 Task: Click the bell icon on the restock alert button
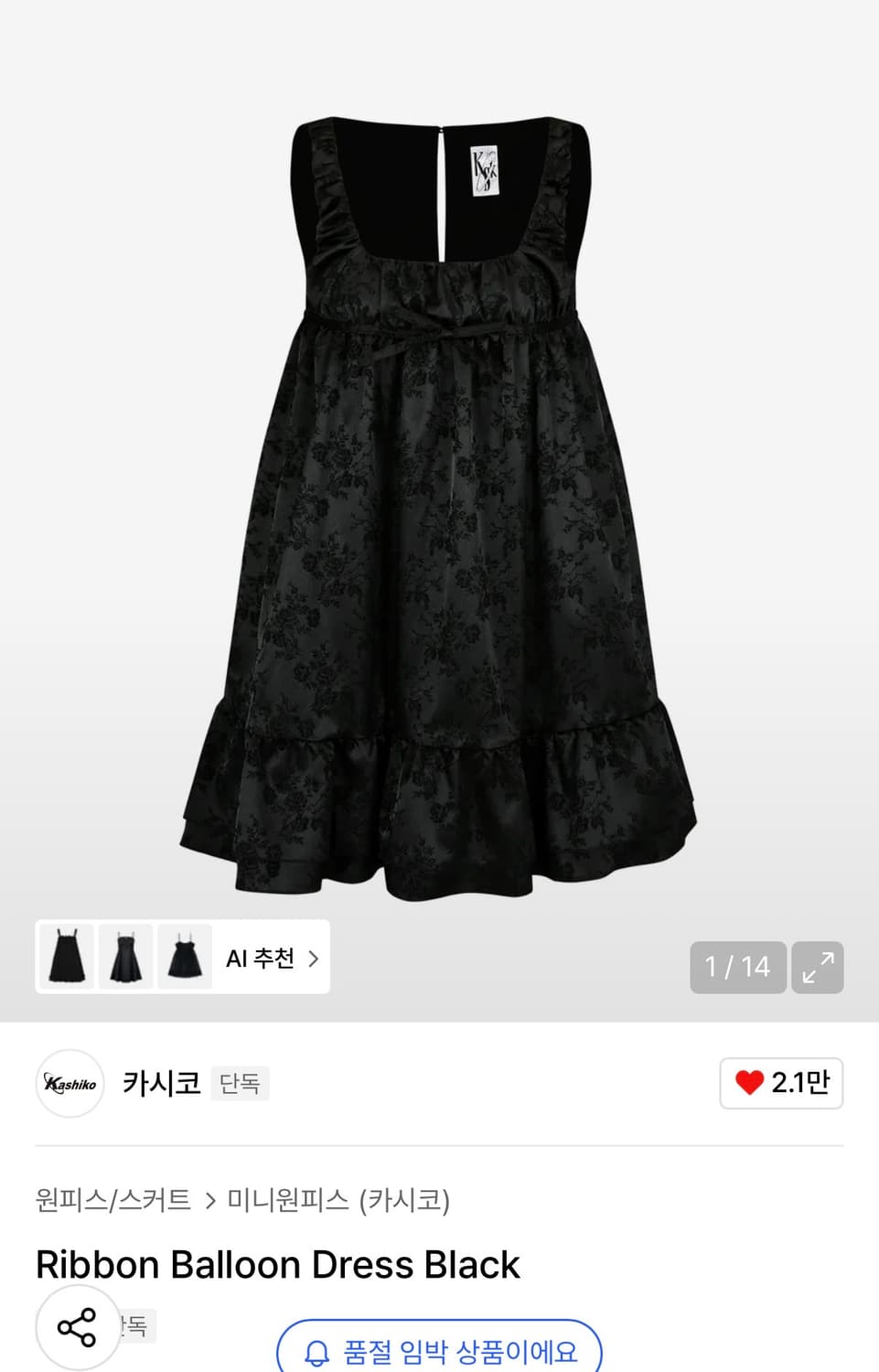point(316,1351)
